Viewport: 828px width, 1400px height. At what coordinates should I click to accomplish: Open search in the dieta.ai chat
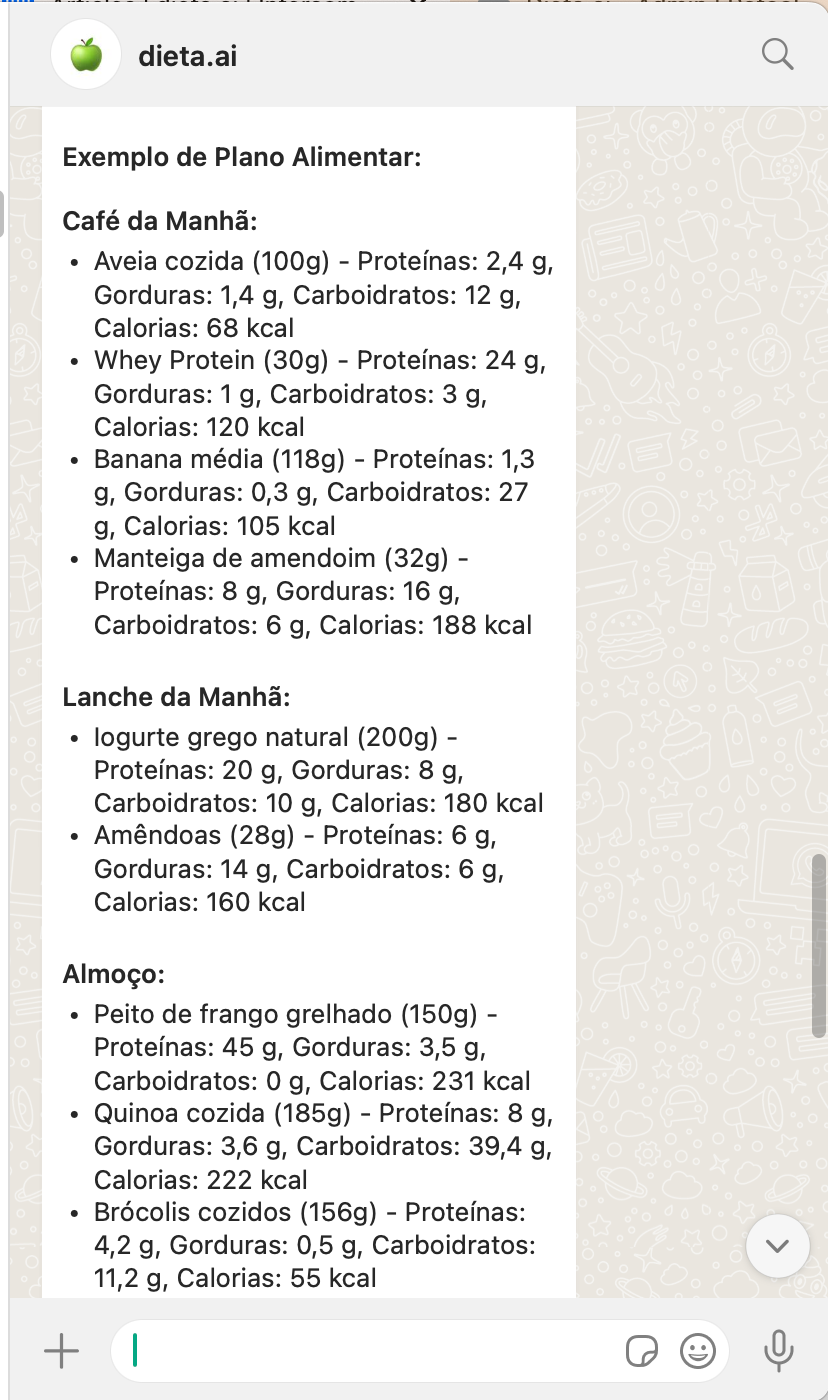pyautogui.click(x=777, y=54)
